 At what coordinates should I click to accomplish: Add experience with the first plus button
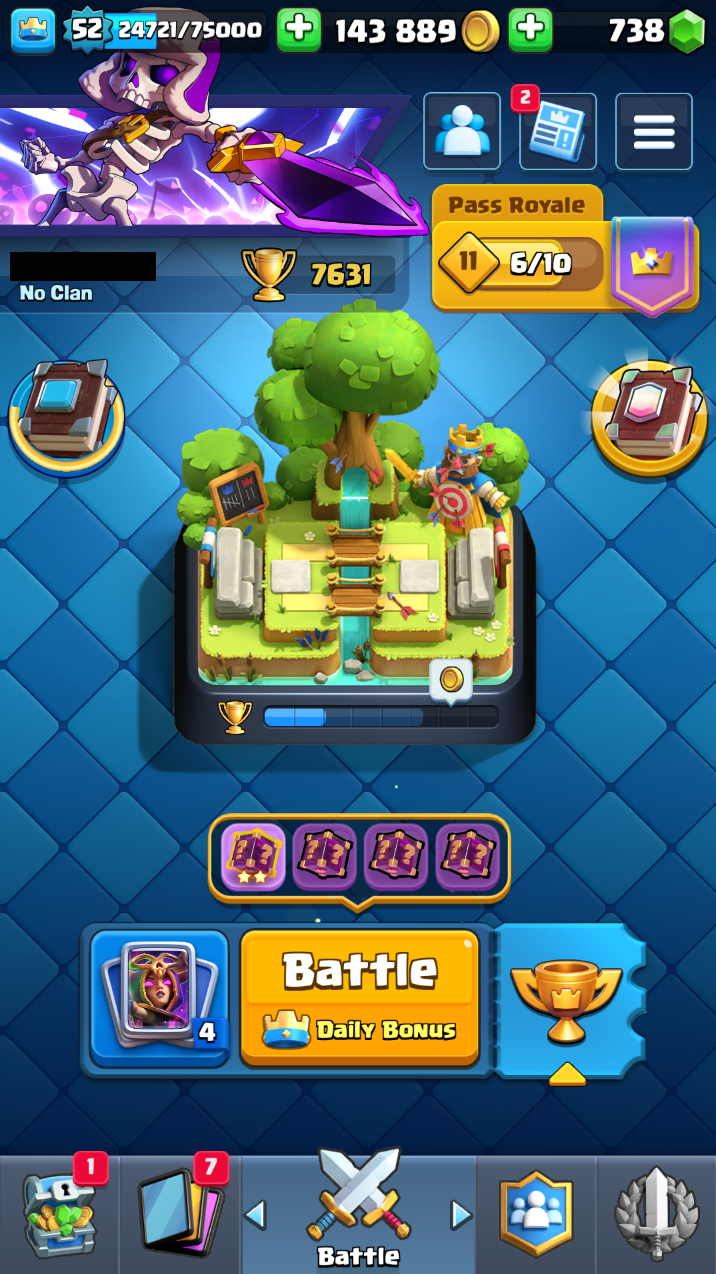coord(298,30)
